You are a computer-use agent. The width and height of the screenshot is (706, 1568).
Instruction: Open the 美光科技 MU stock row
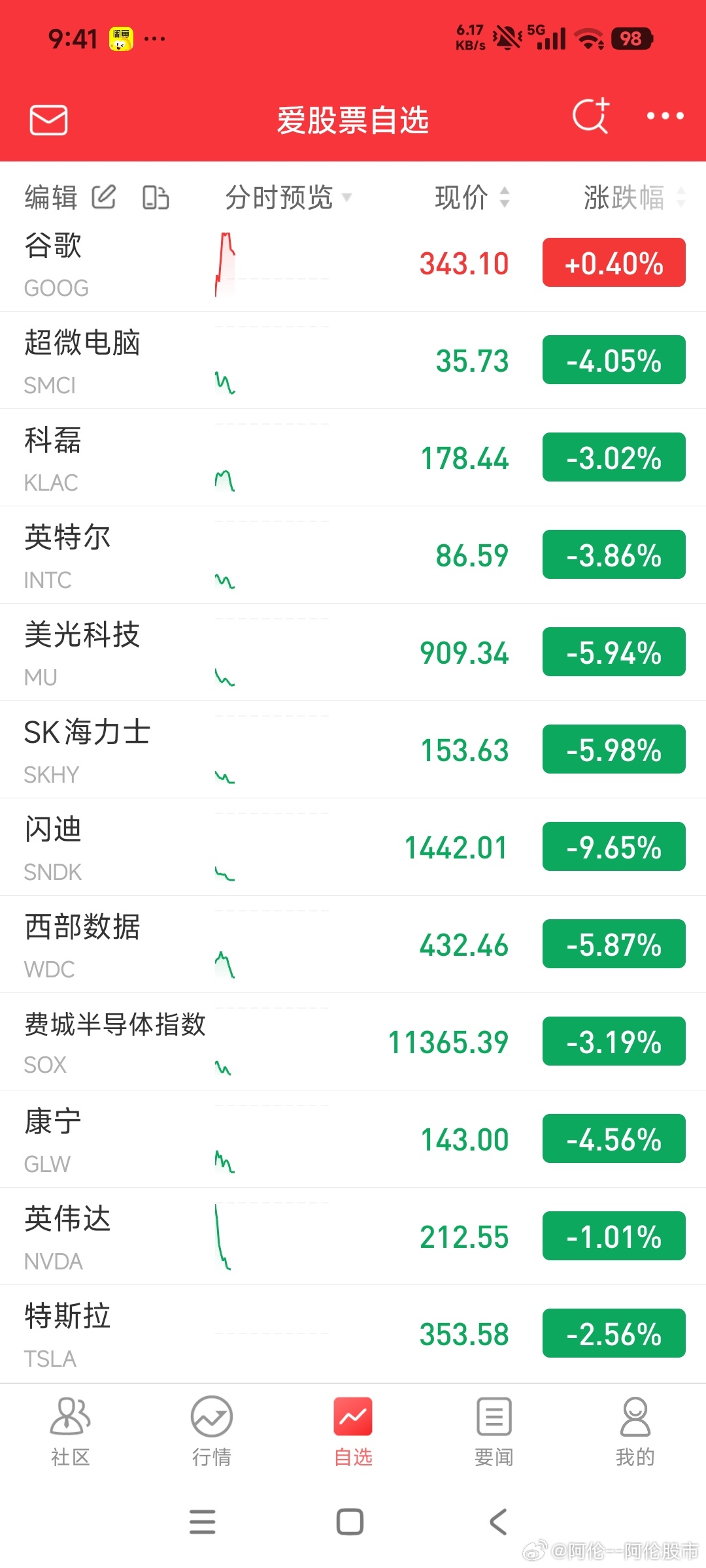tap(353, 653)
